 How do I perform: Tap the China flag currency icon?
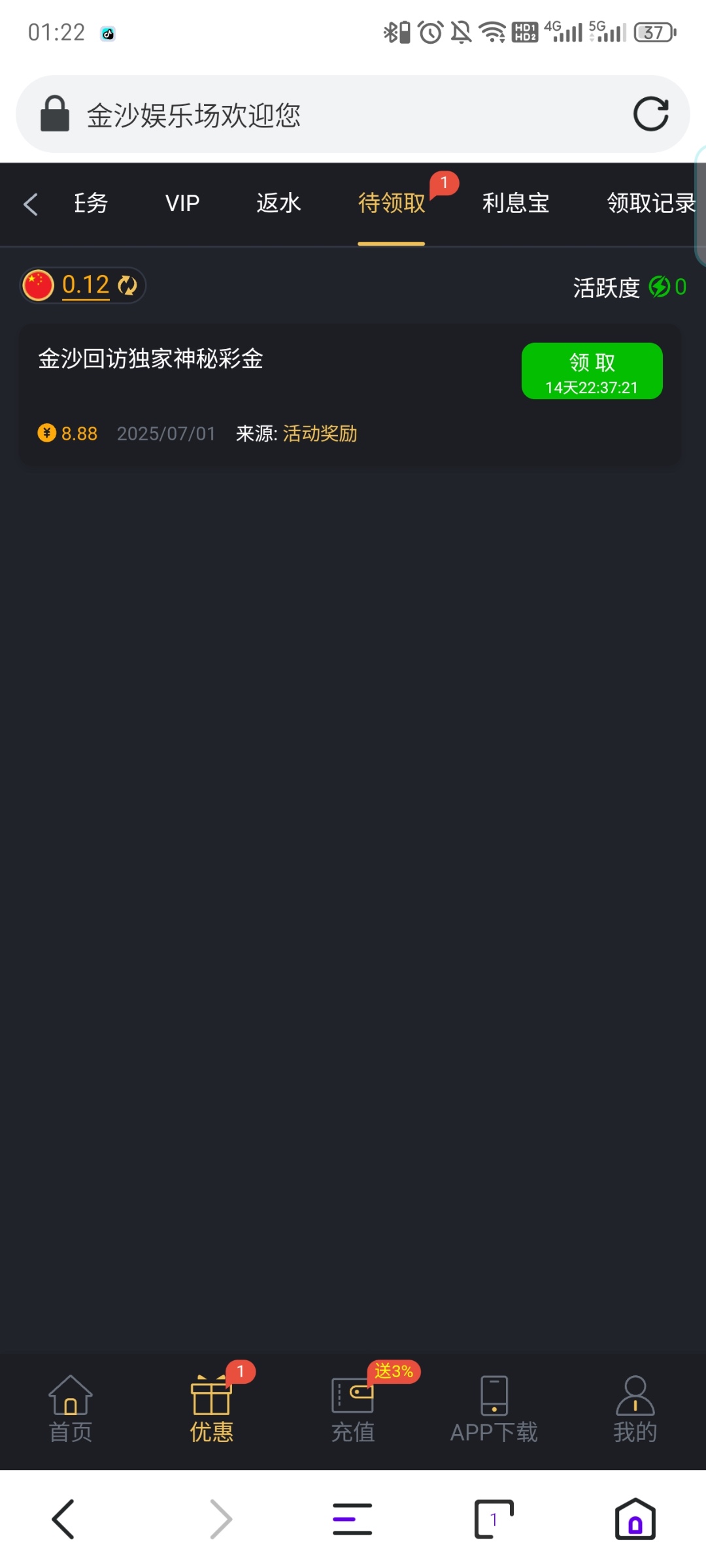click(37, 284)
